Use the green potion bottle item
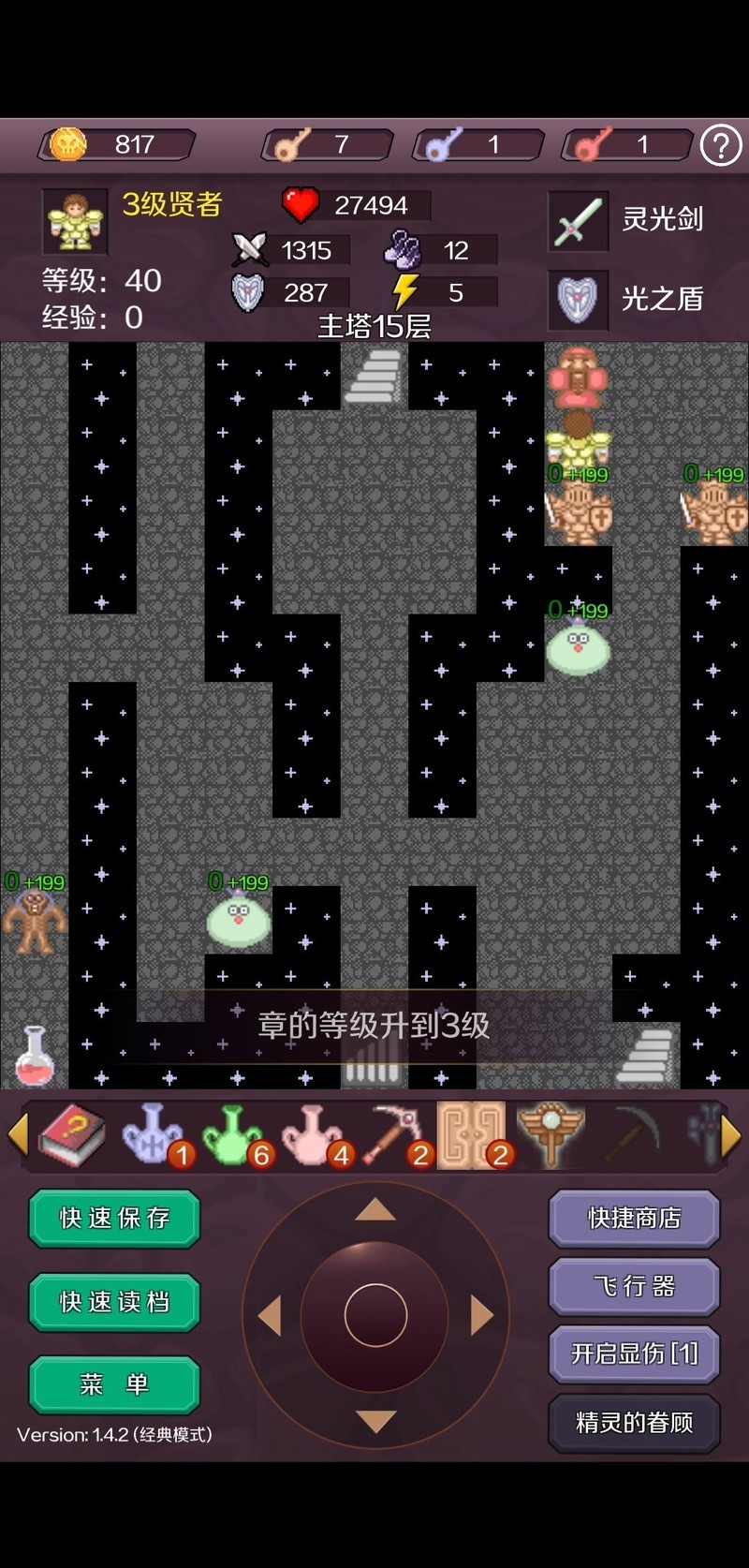 234,1135
